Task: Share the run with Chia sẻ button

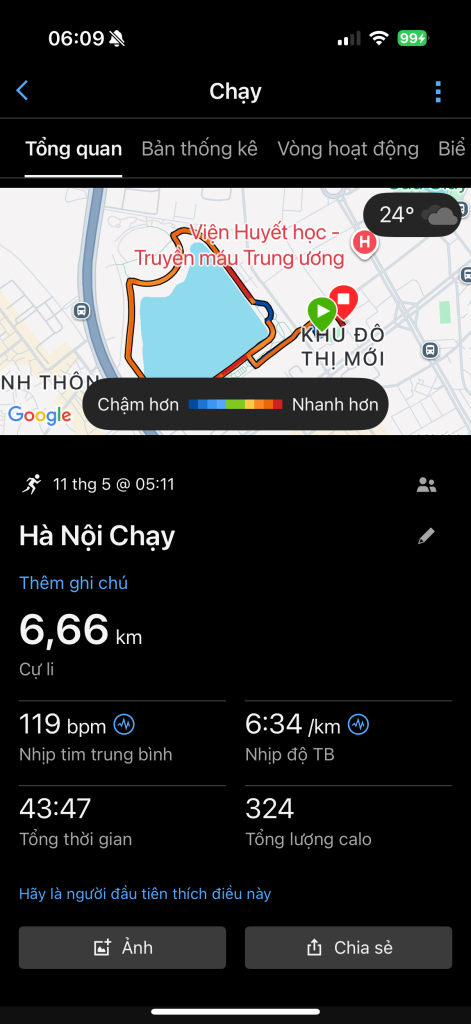Action: (348, 947)
